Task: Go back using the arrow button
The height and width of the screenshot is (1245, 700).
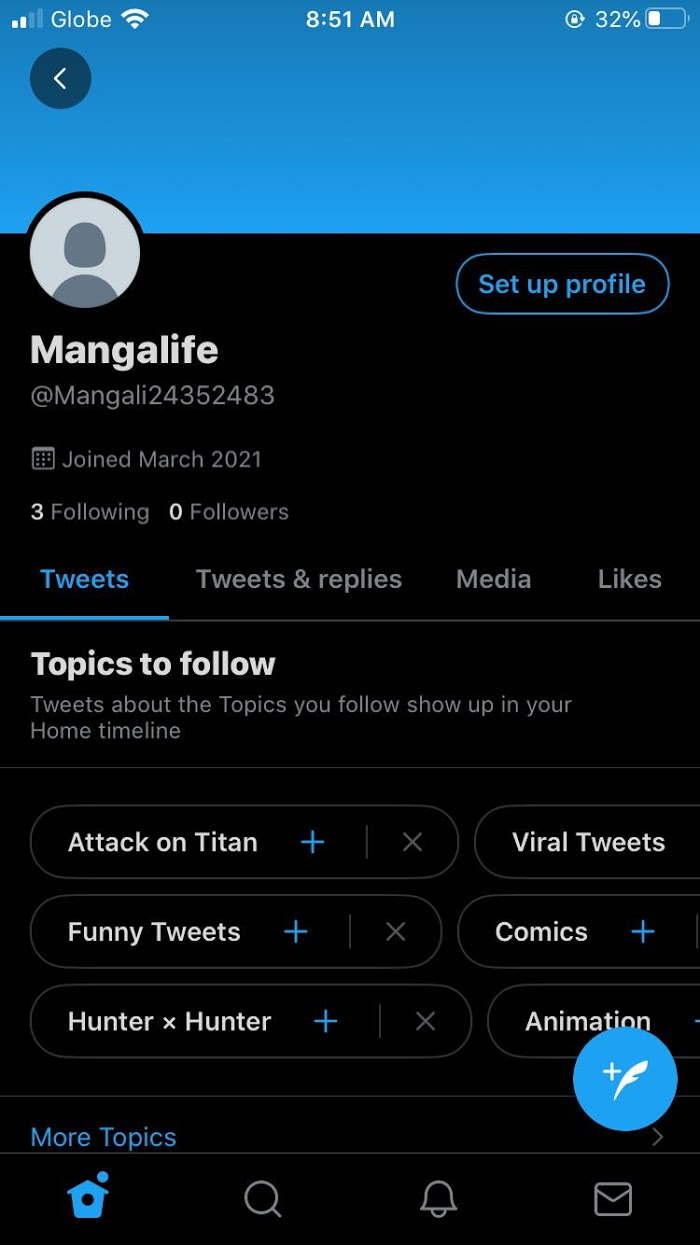Action: 60,78
